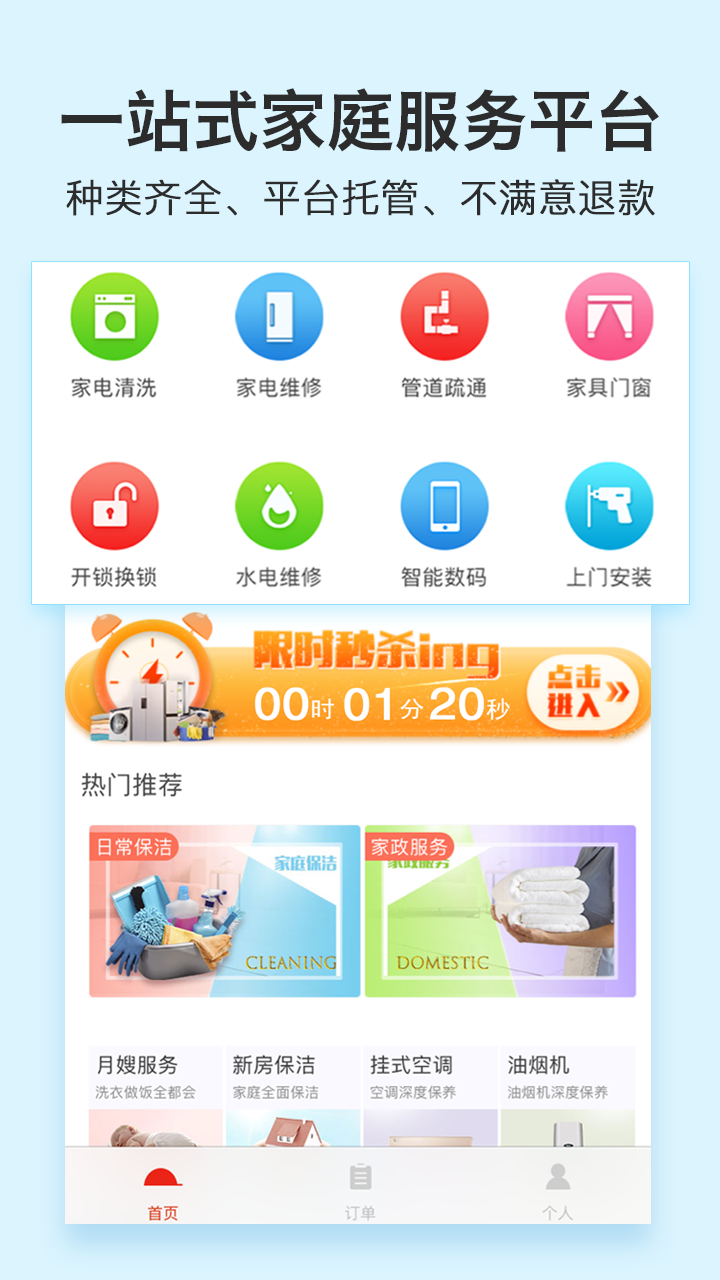Click the alarm clock icon on flash sale banner

click(152, 674)
